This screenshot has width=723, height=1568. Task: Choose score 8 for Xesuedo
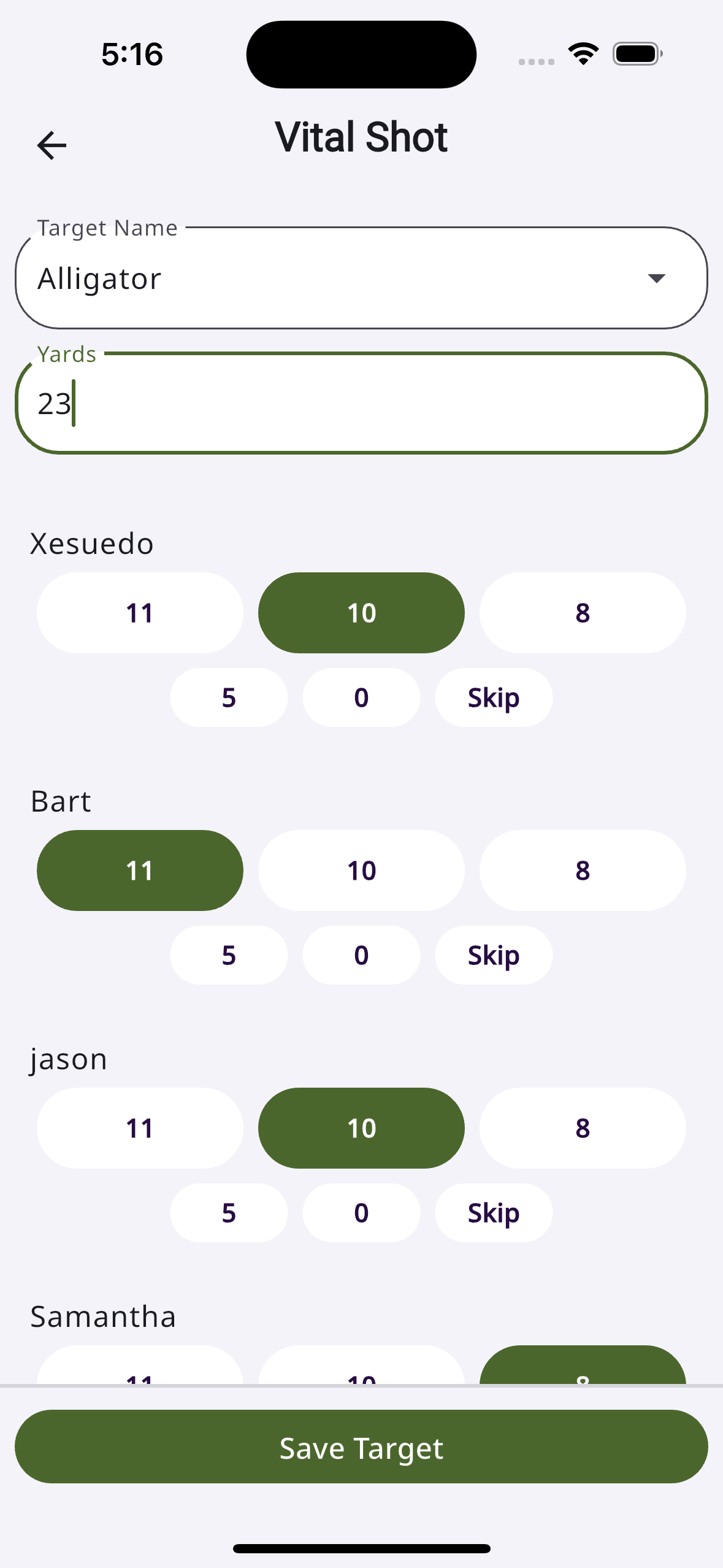(x=582, y=613)
